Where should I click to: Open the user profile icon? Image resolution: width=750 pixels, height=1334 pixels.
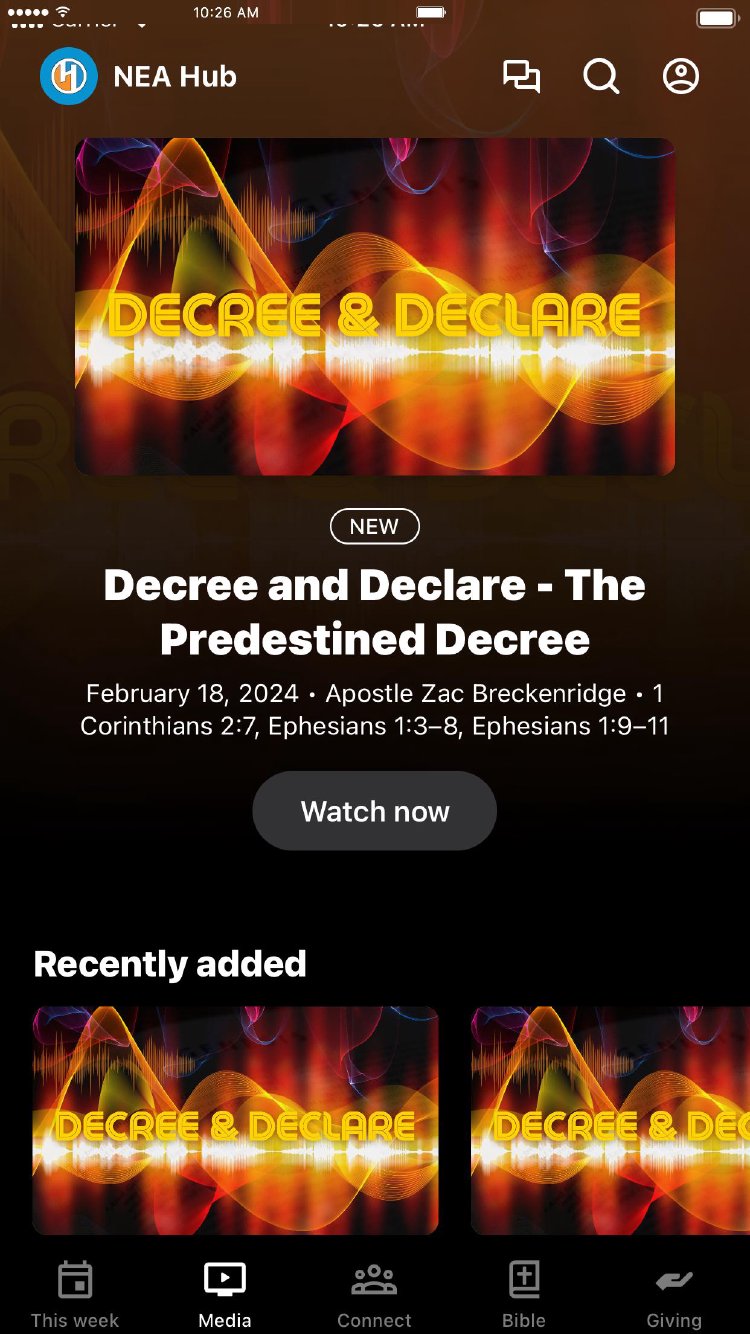pos(681,77)
